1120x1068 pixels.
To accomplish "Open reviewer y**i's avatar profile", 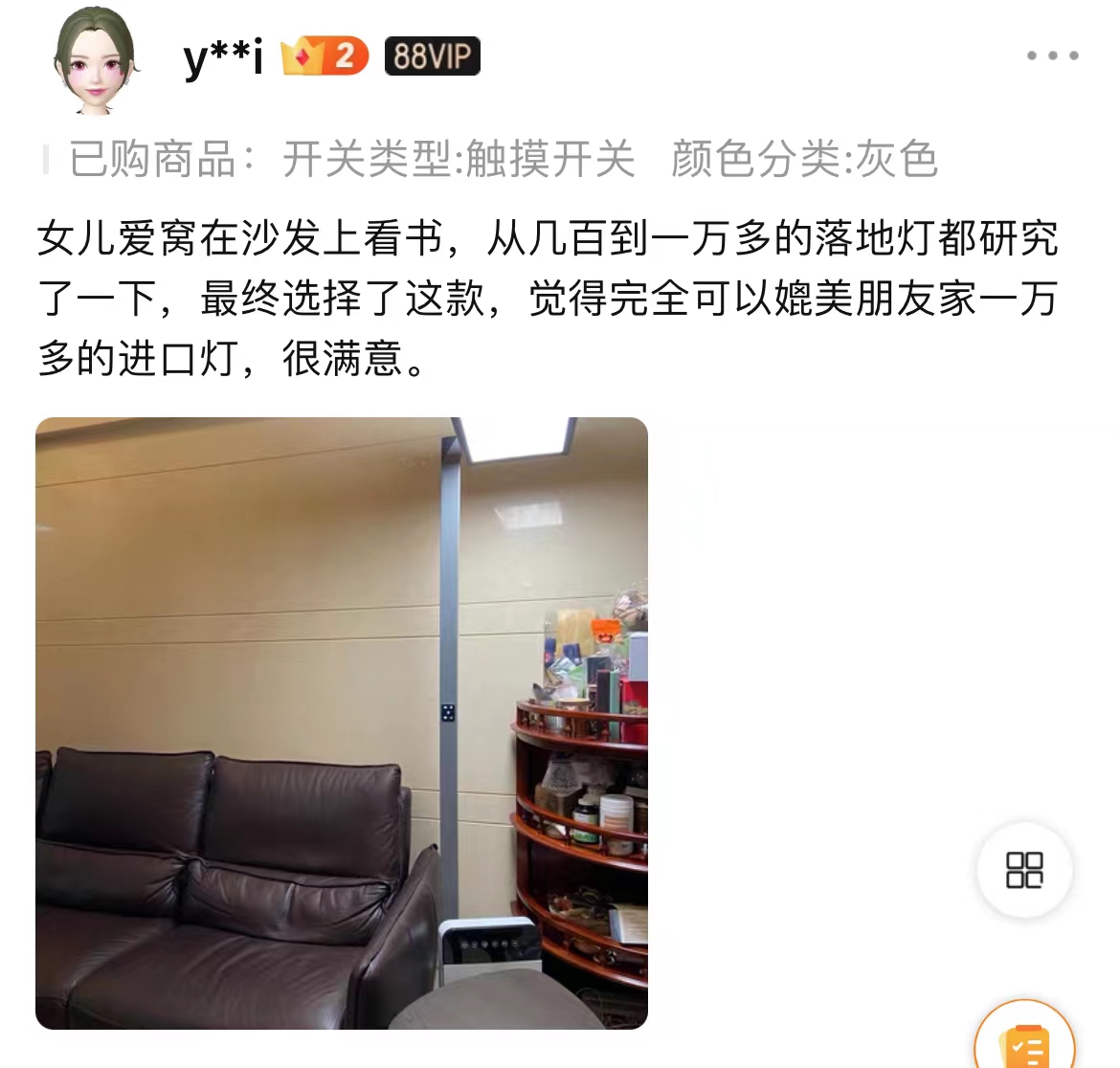I will tap(94, 59).
